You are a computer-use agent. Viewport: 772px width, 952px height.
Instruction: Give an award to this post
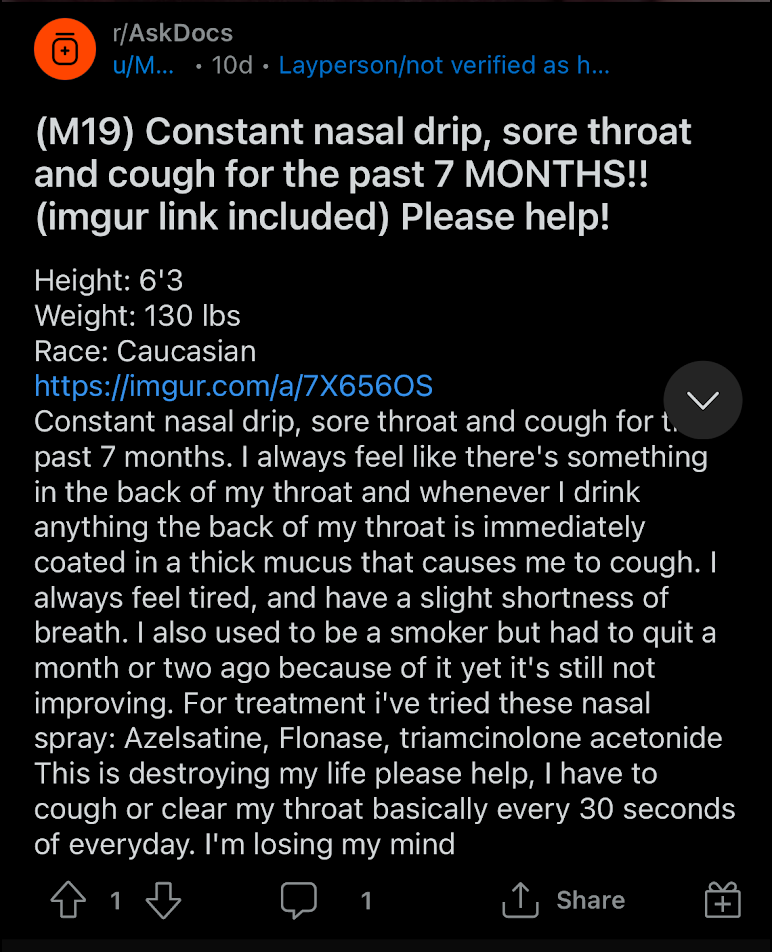[722, 900]
